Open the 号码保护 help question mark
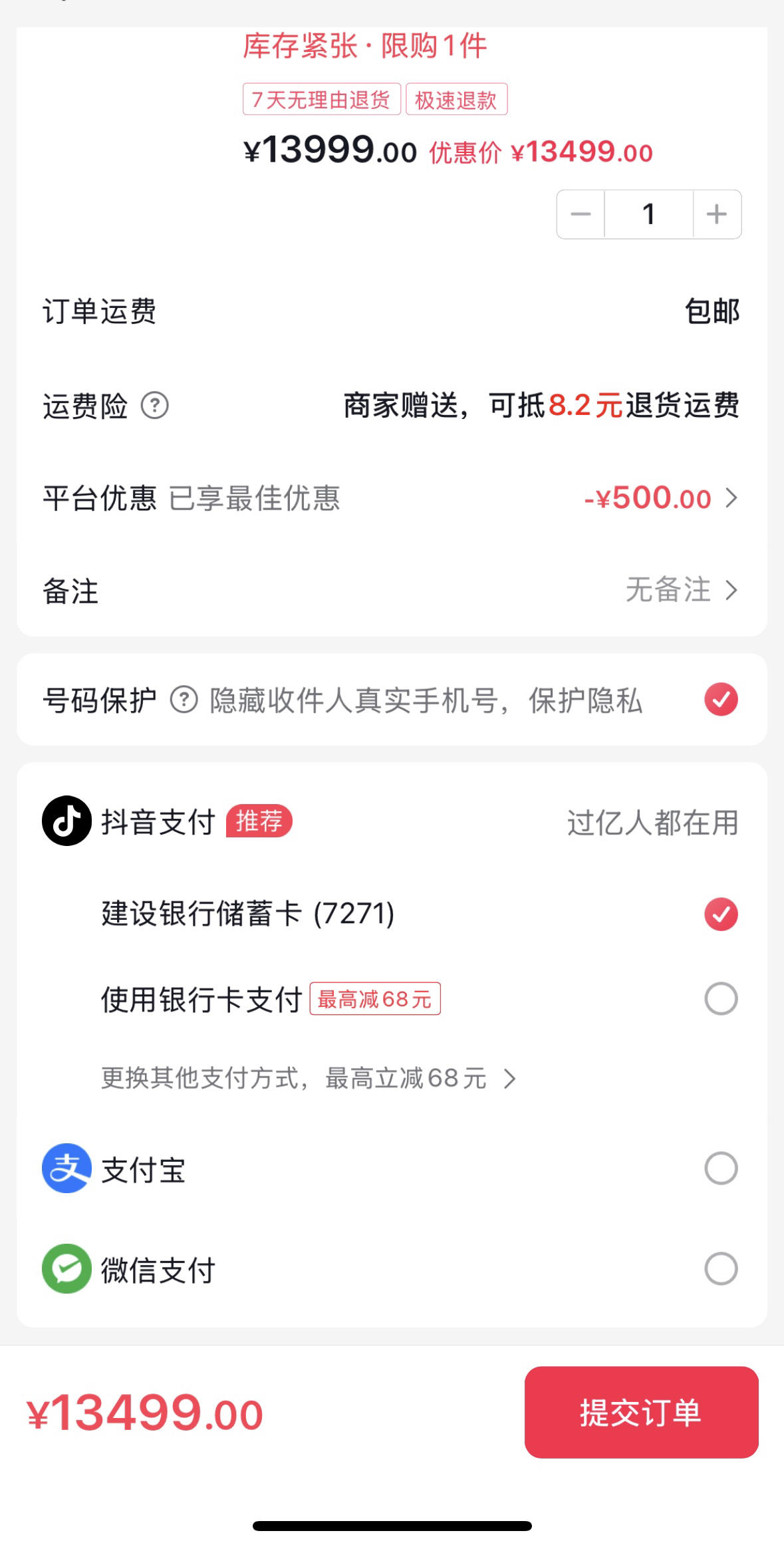Viewport: 784px width, 1547px height. click(x=184, y=700)
